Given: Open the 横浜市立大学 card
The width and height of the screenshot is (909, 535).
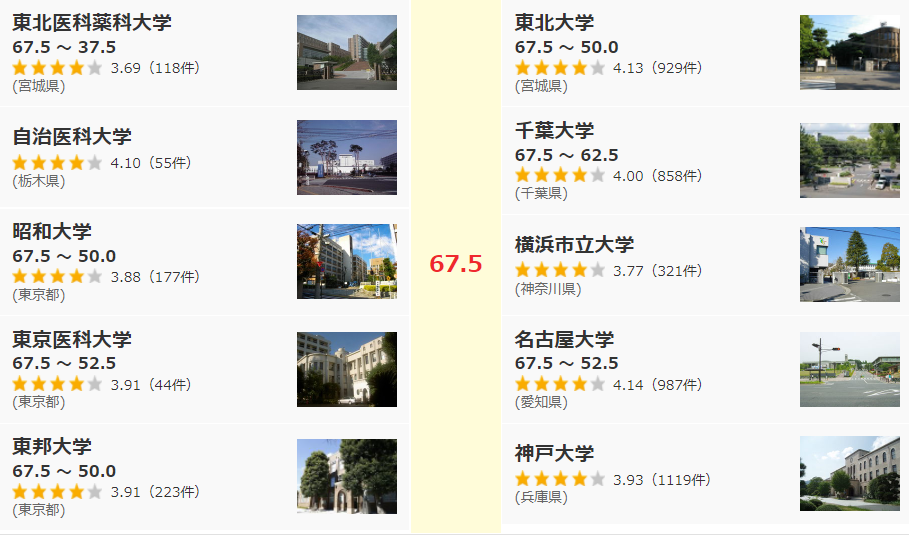Looking at the screenshot, I should click(x=574, y=245).
